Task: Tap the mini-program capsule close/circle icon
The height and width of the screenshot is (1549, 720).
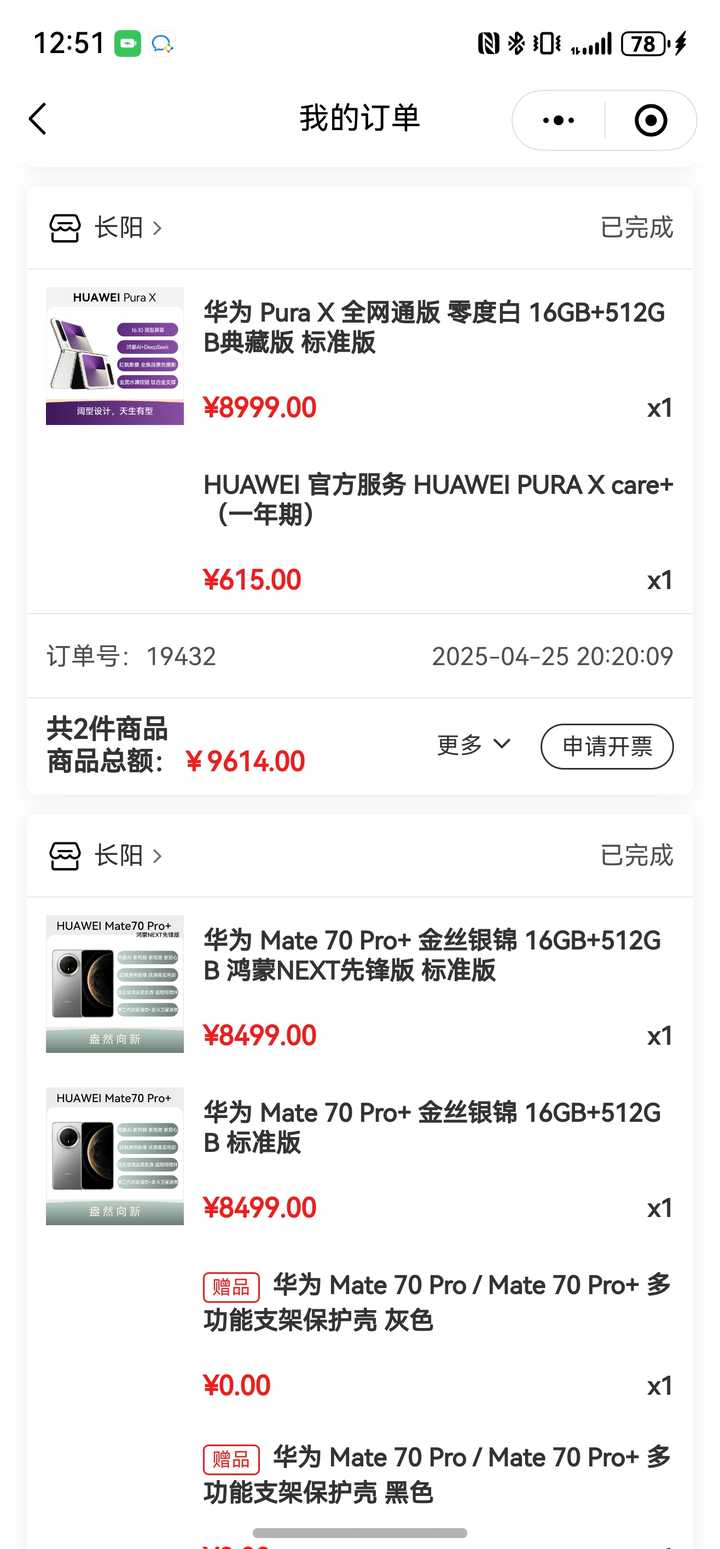Action: click(x=650, y=119)
